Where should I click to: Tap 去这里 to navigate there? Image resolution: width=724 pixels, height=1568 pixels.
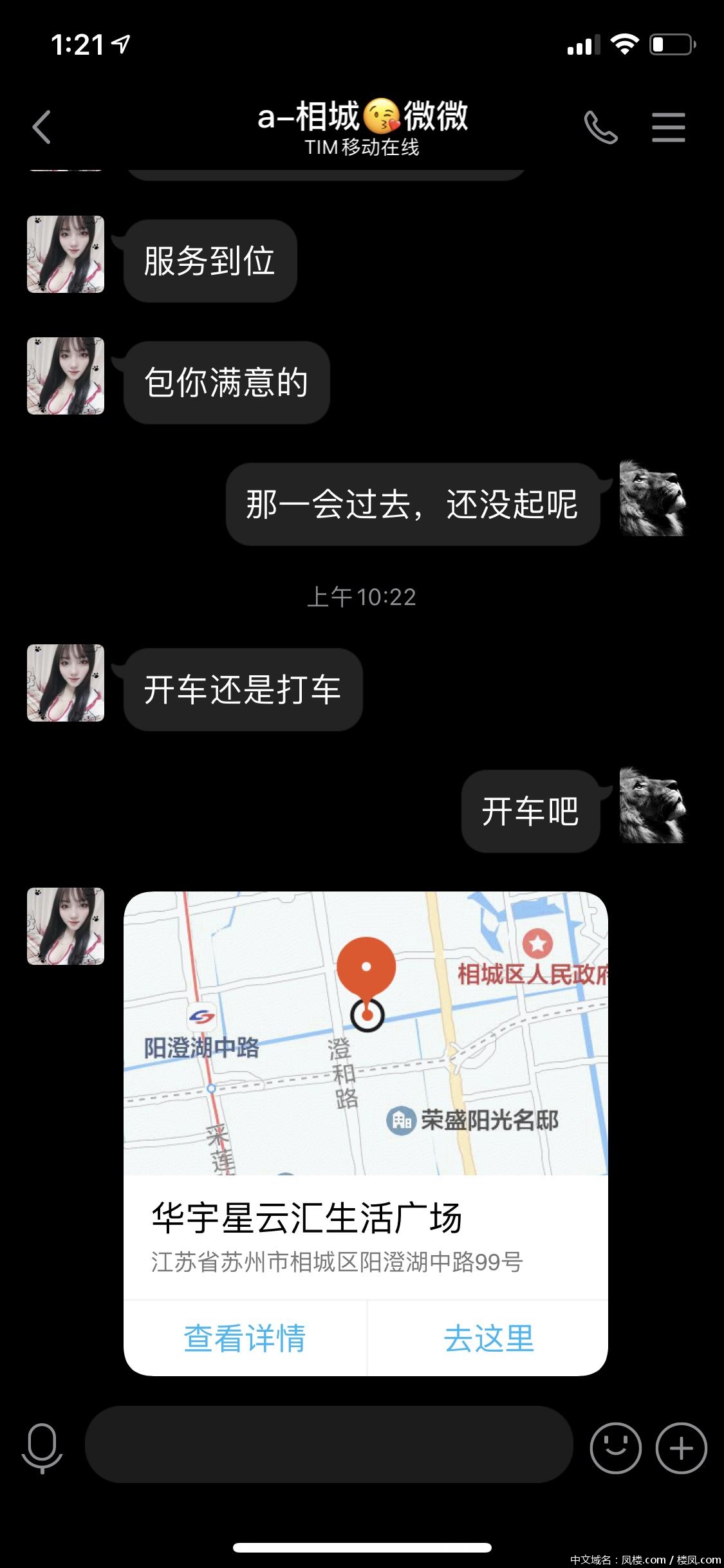pyautogui.click(x=488, y=1338)
